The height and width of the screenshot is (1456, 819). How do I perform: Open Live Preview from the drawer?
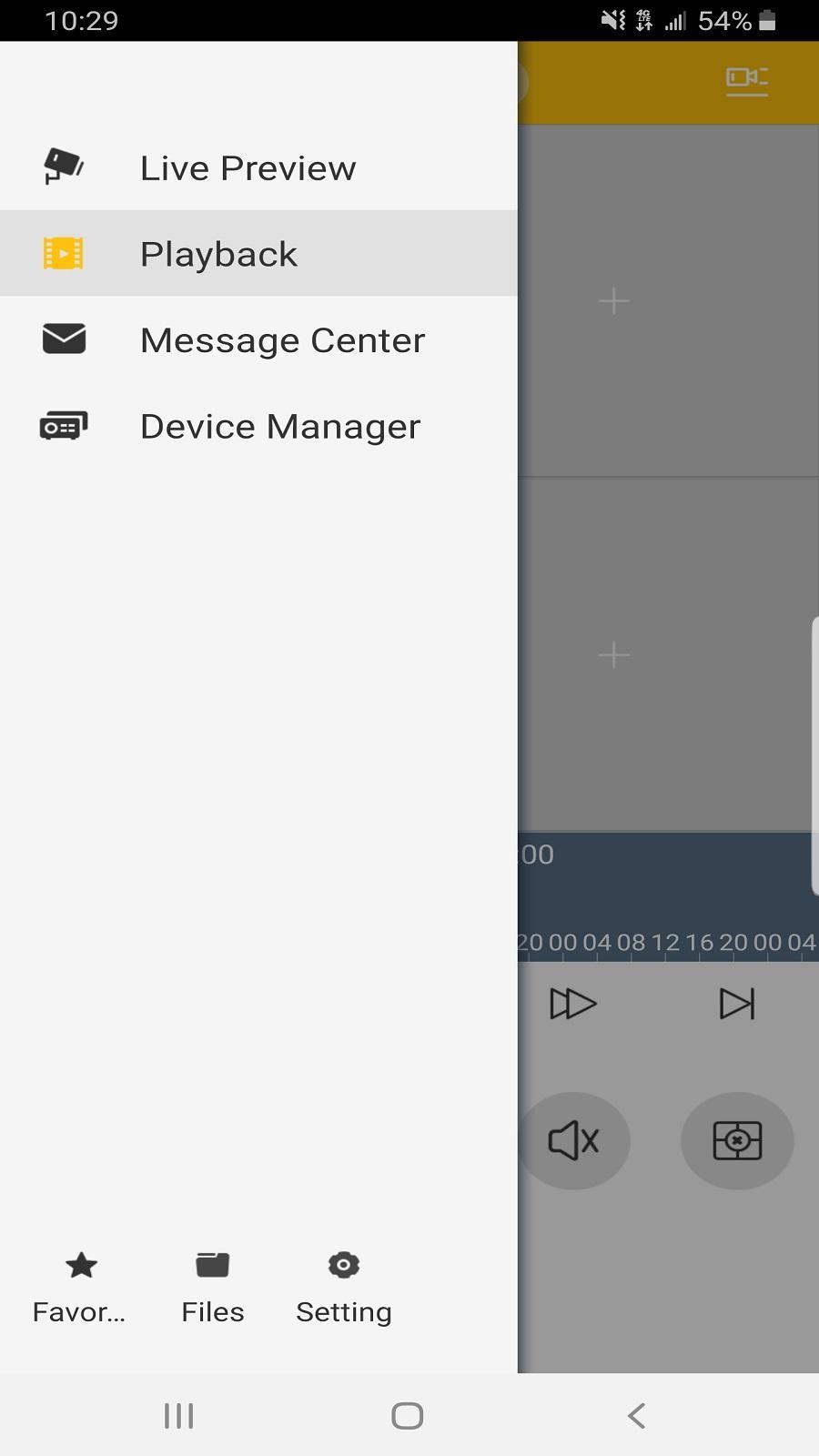248,168
